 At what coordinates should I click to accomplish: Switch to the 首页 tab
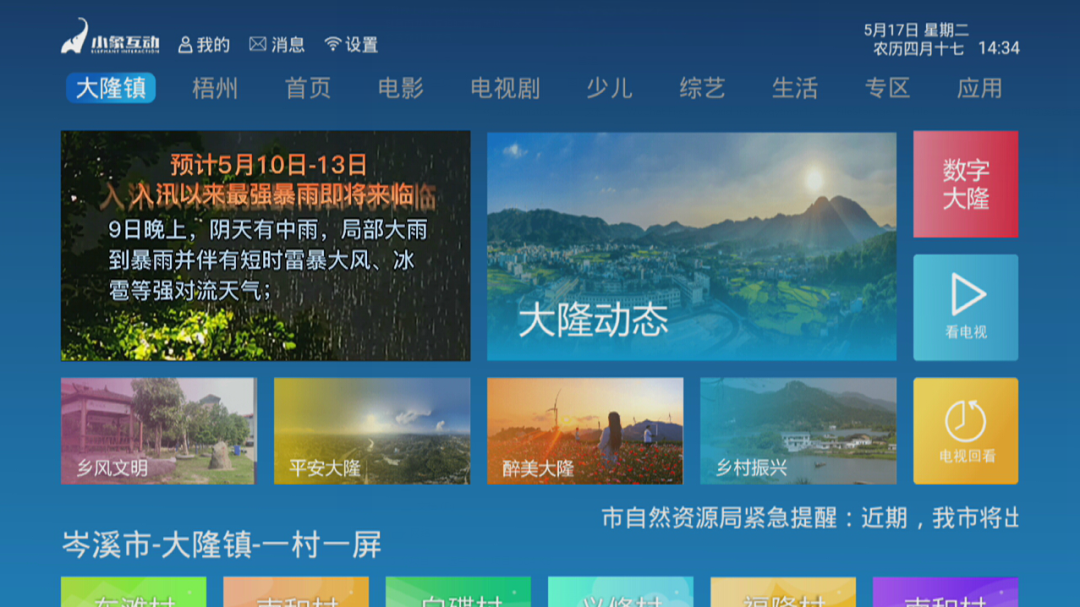pyautogui.click(x=308, y=88)
